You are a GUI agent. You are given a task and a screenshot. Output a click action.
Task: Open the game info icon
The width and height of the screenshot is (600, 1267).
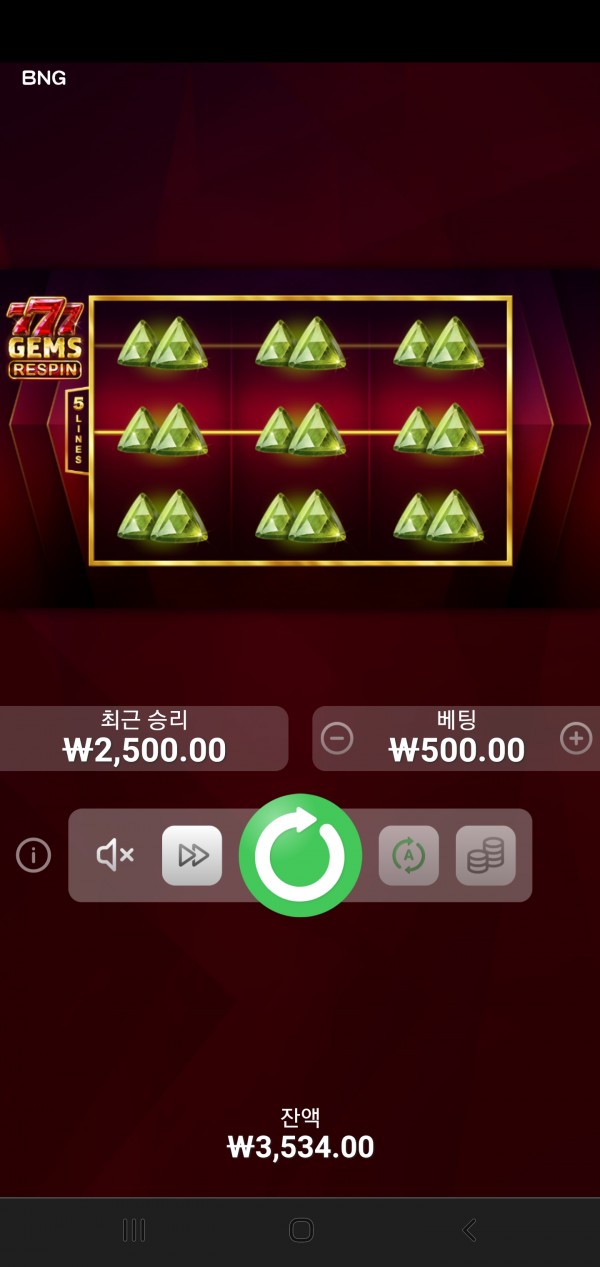pos(34,855)
